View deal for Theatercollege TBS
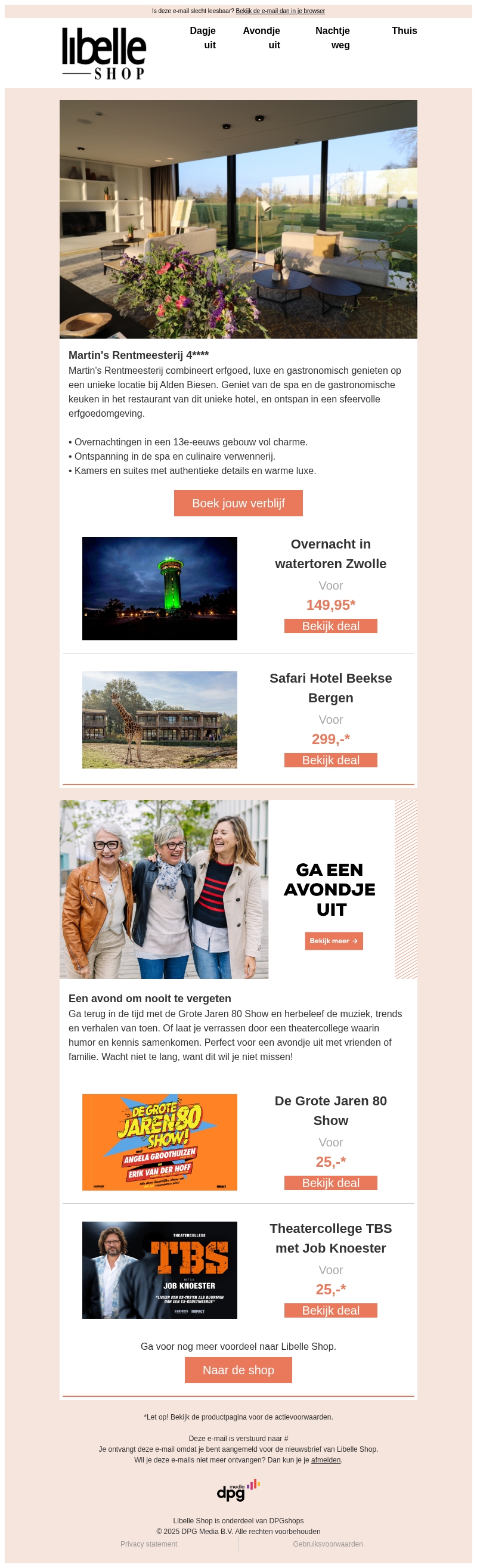 [x=330, y=1310]
